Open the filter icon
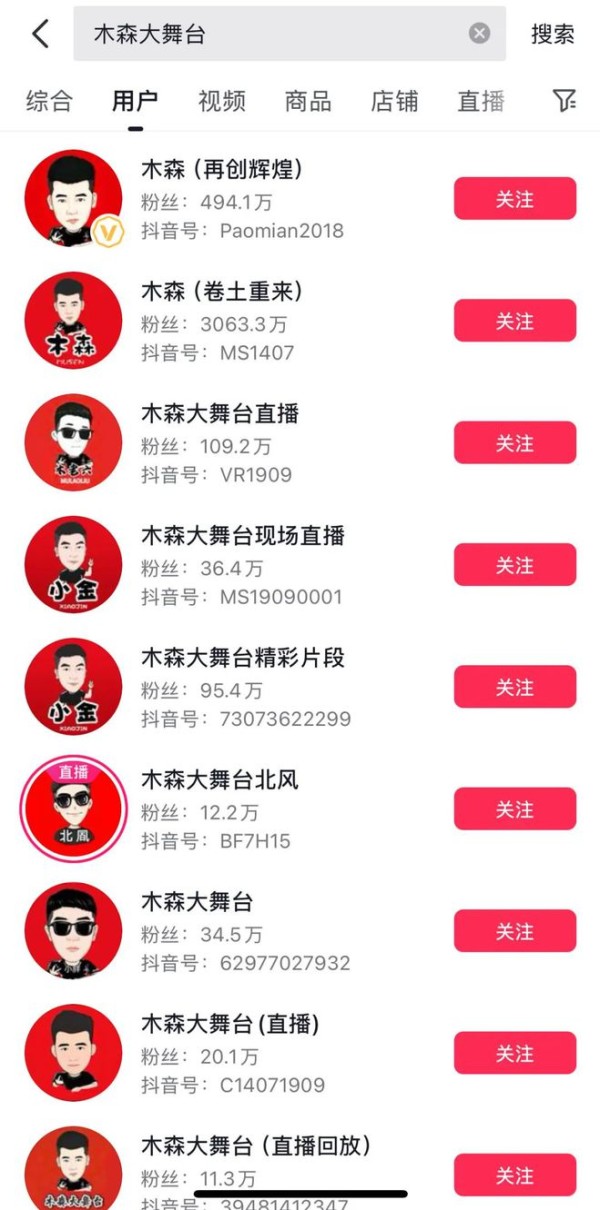 tap(564, 101)
